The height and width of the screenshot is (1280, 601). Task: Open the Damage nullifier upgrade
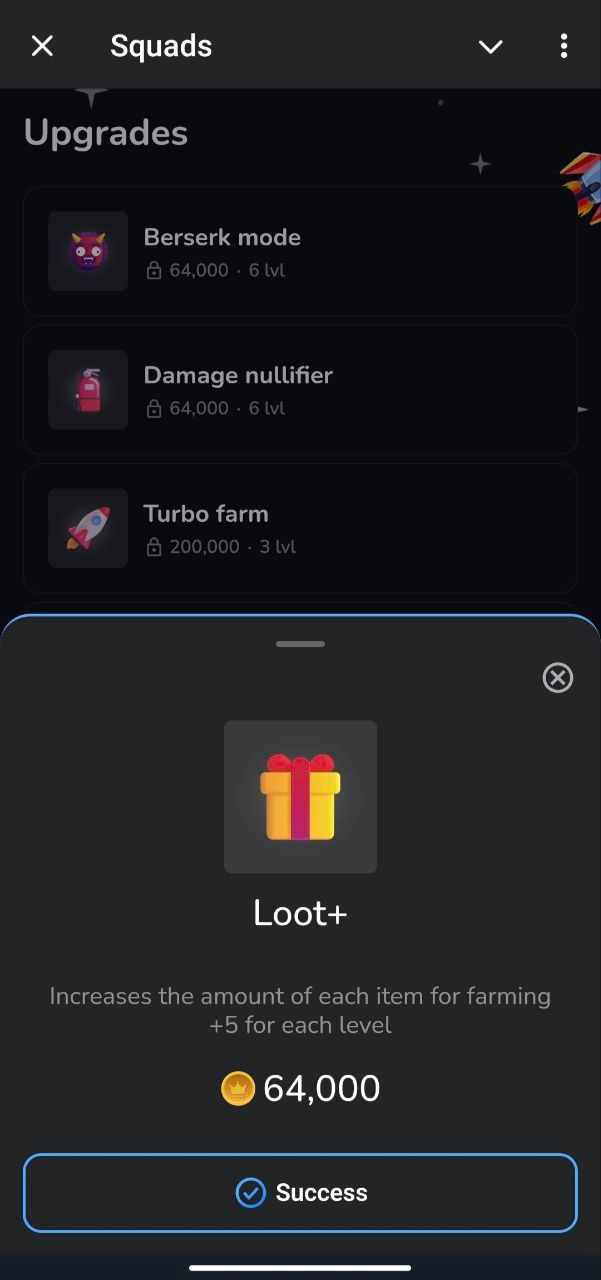[x=300, y=389]
